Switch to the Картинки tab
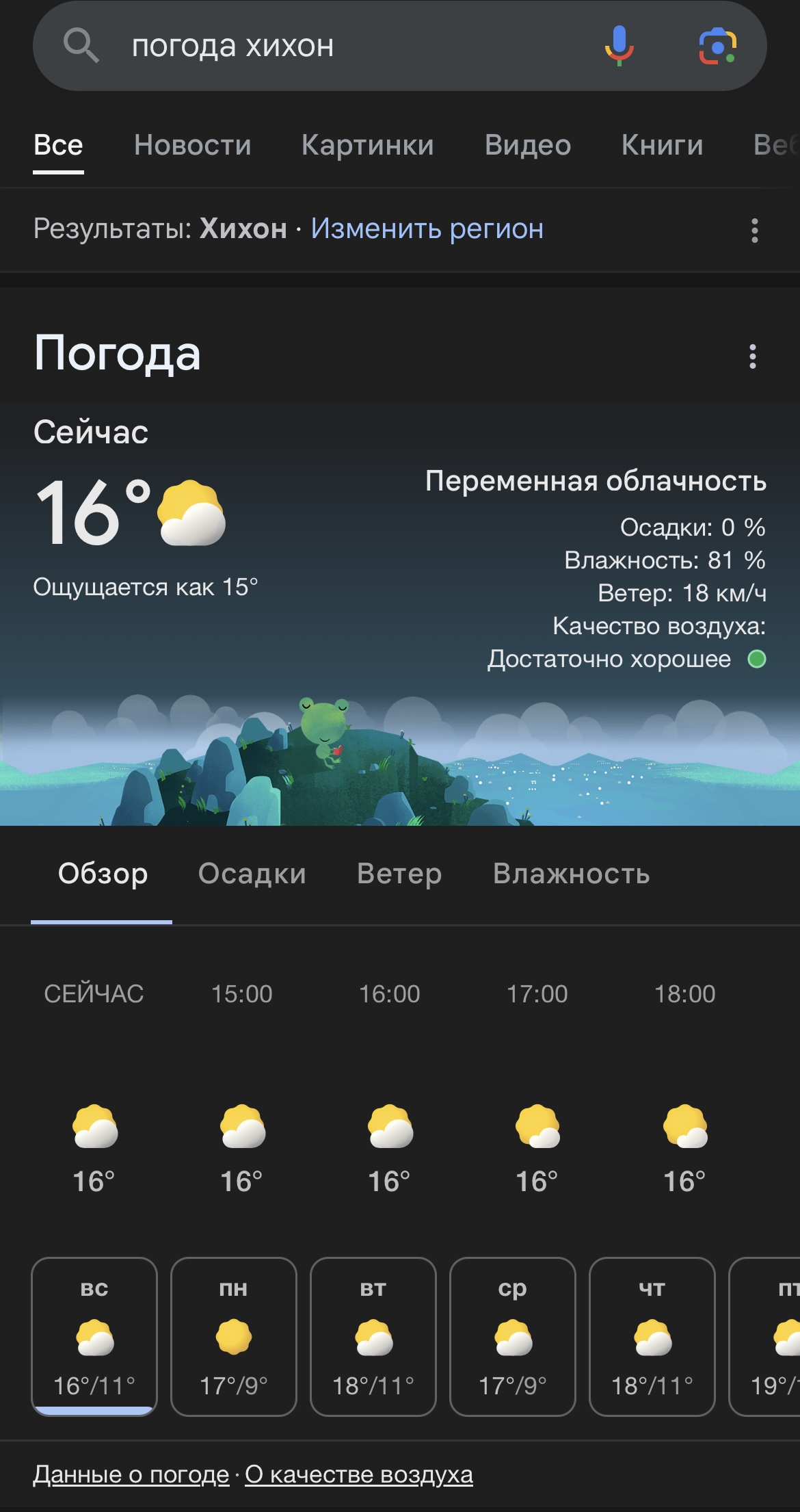The width and height of the screenshot is (800, 1512). (x=368, y=145)
